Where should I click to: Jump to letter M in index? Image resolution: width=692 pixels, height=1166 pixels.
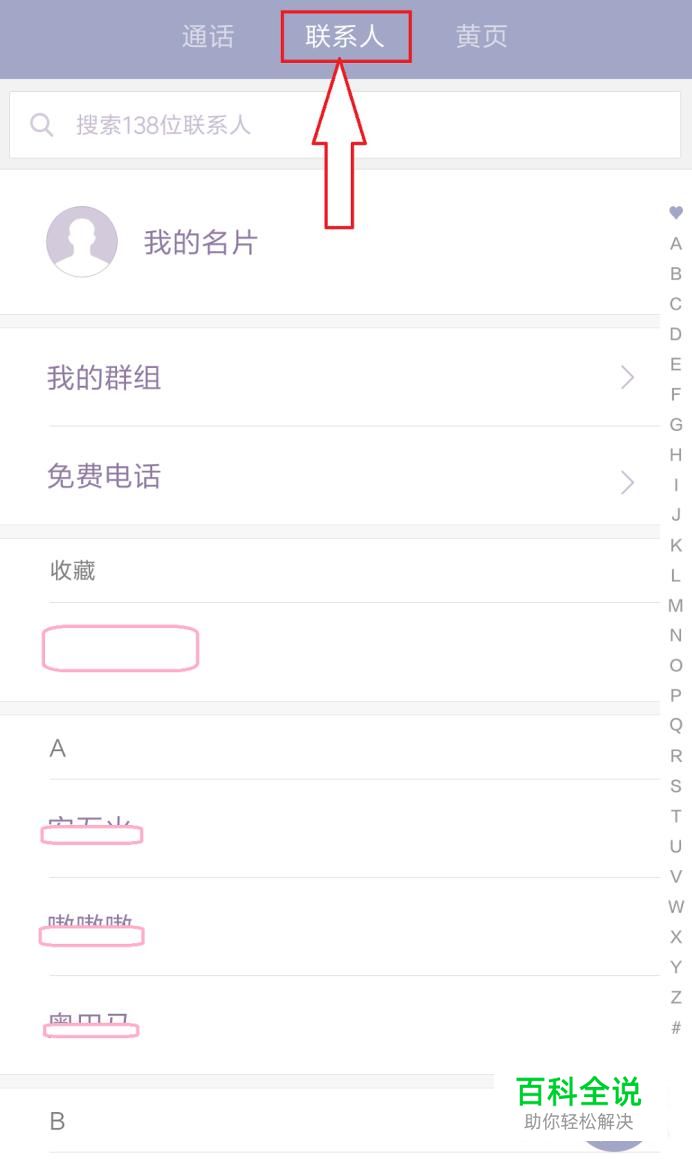pos(676,605)
